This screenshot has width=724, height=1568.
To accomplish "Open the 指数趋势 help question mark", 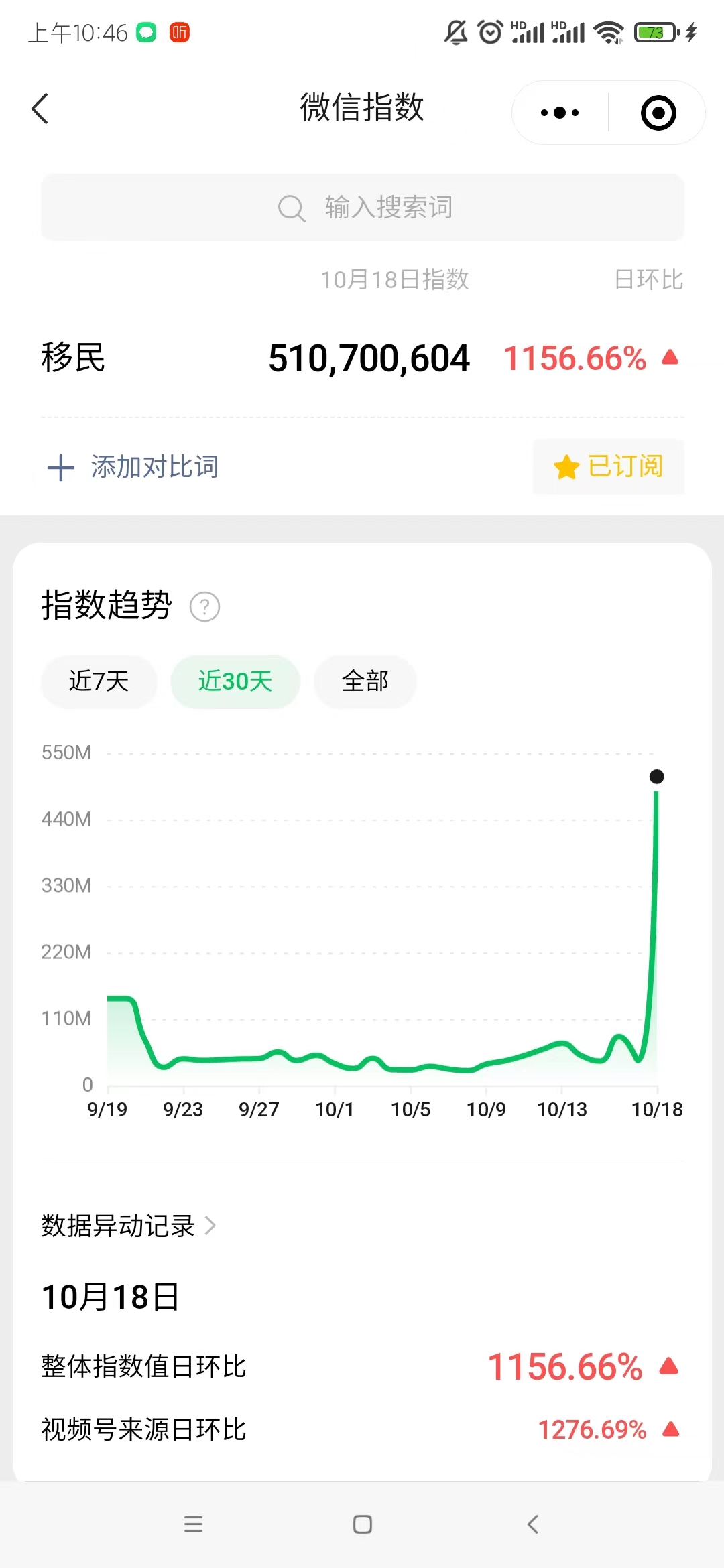I will (x=204, y=607).
